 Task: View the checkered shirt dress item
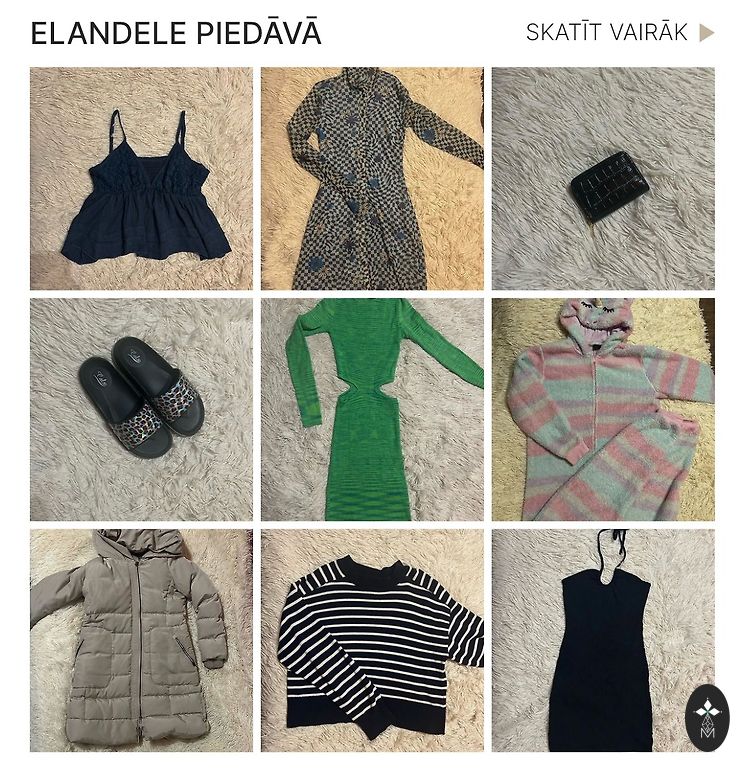[372, 179]
